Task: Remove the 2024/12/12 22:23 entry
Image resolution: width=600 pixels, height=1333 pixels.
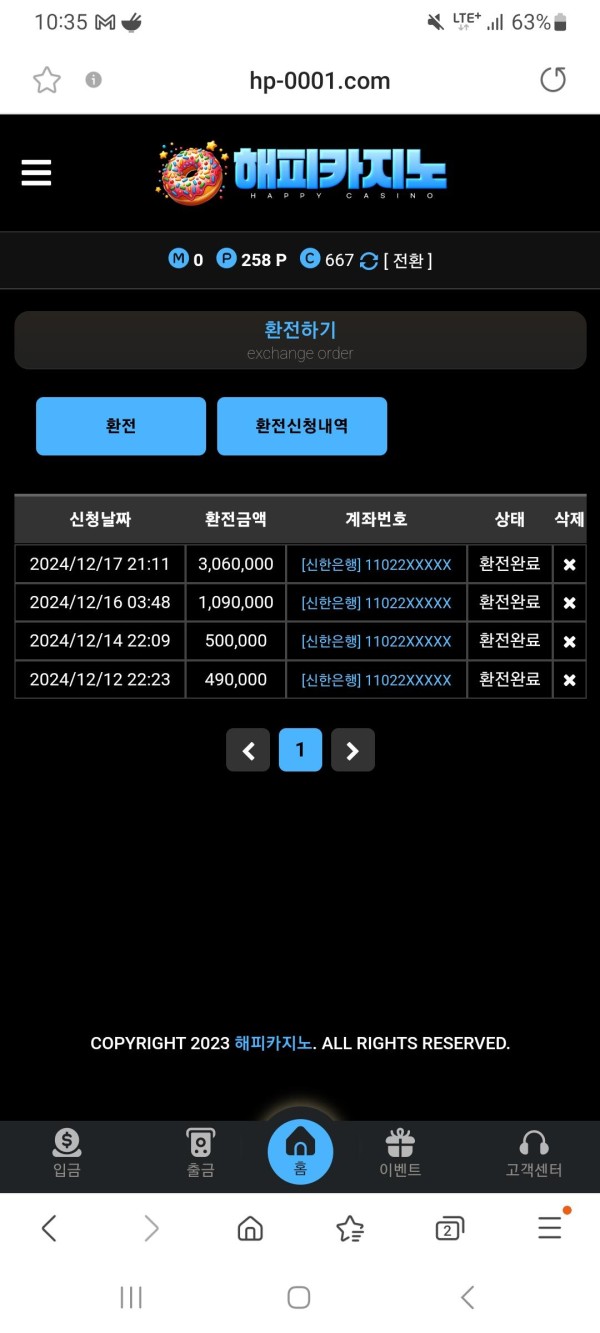Action: coord(569,680)
